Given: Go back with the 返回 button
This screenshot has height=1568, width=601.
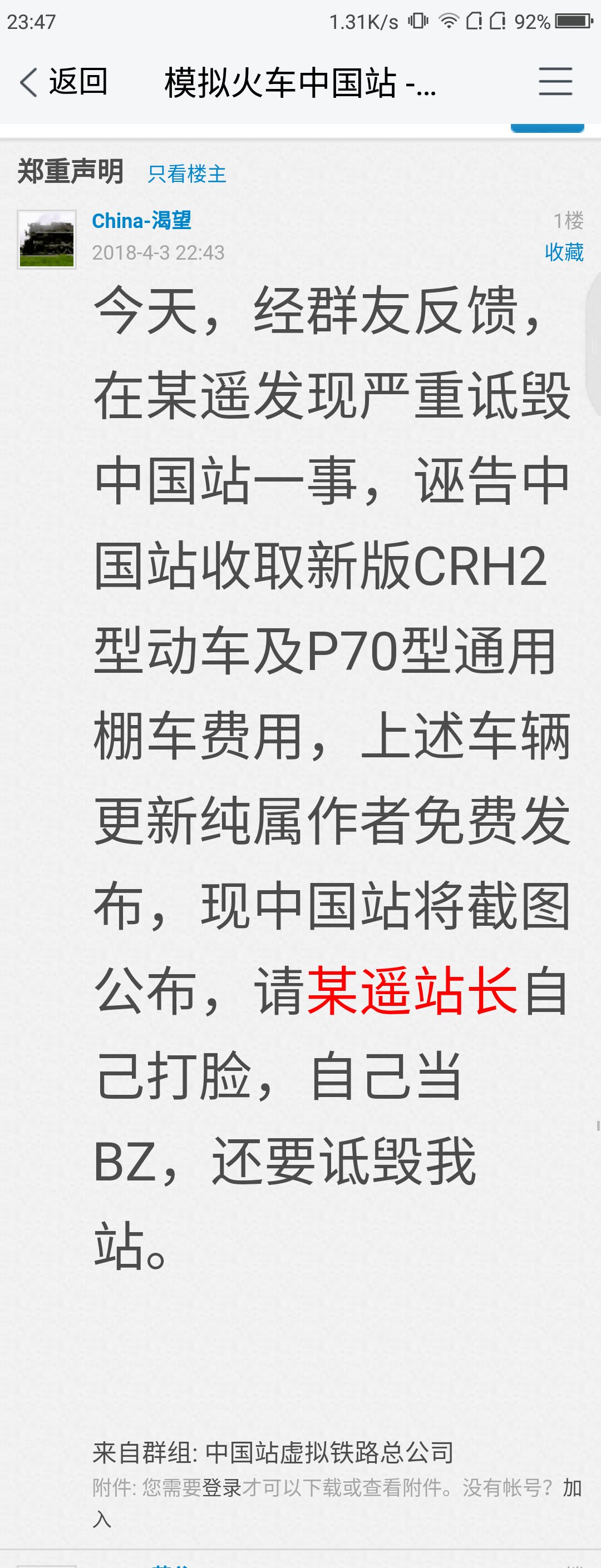Looking at the screenshot, I should tap(64, 82).
